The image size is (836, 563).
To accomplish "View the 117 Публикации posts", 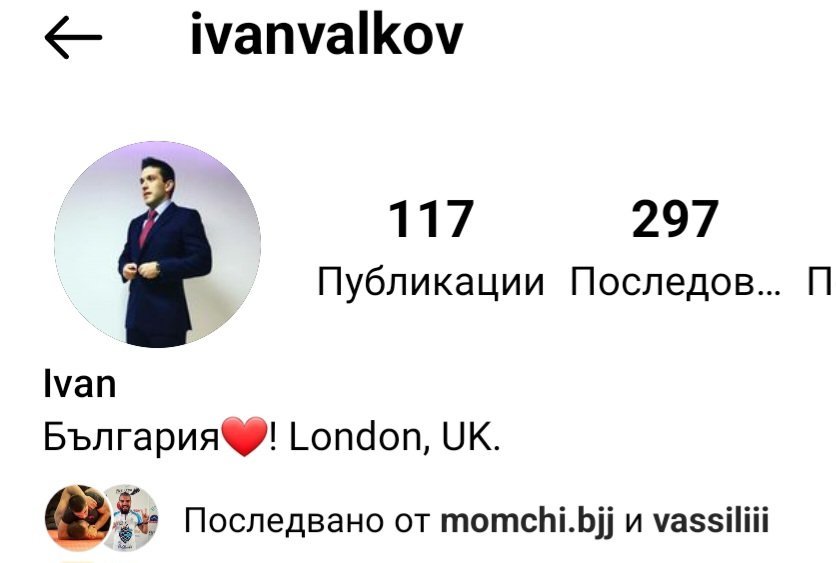I will [431, 248].
